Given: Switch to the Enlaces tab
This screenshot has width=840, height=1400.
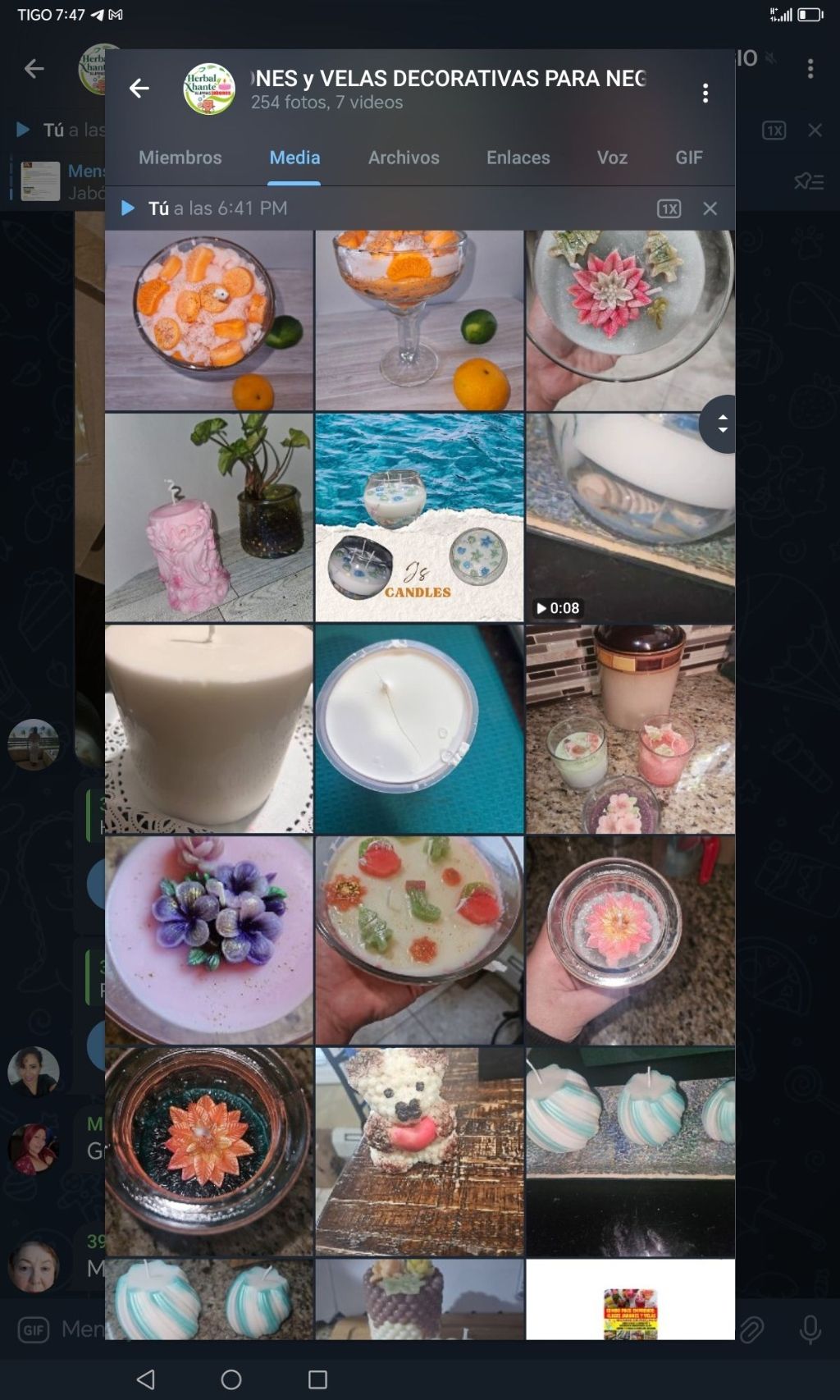Looking at the screenshot, I should click(518, 158).
